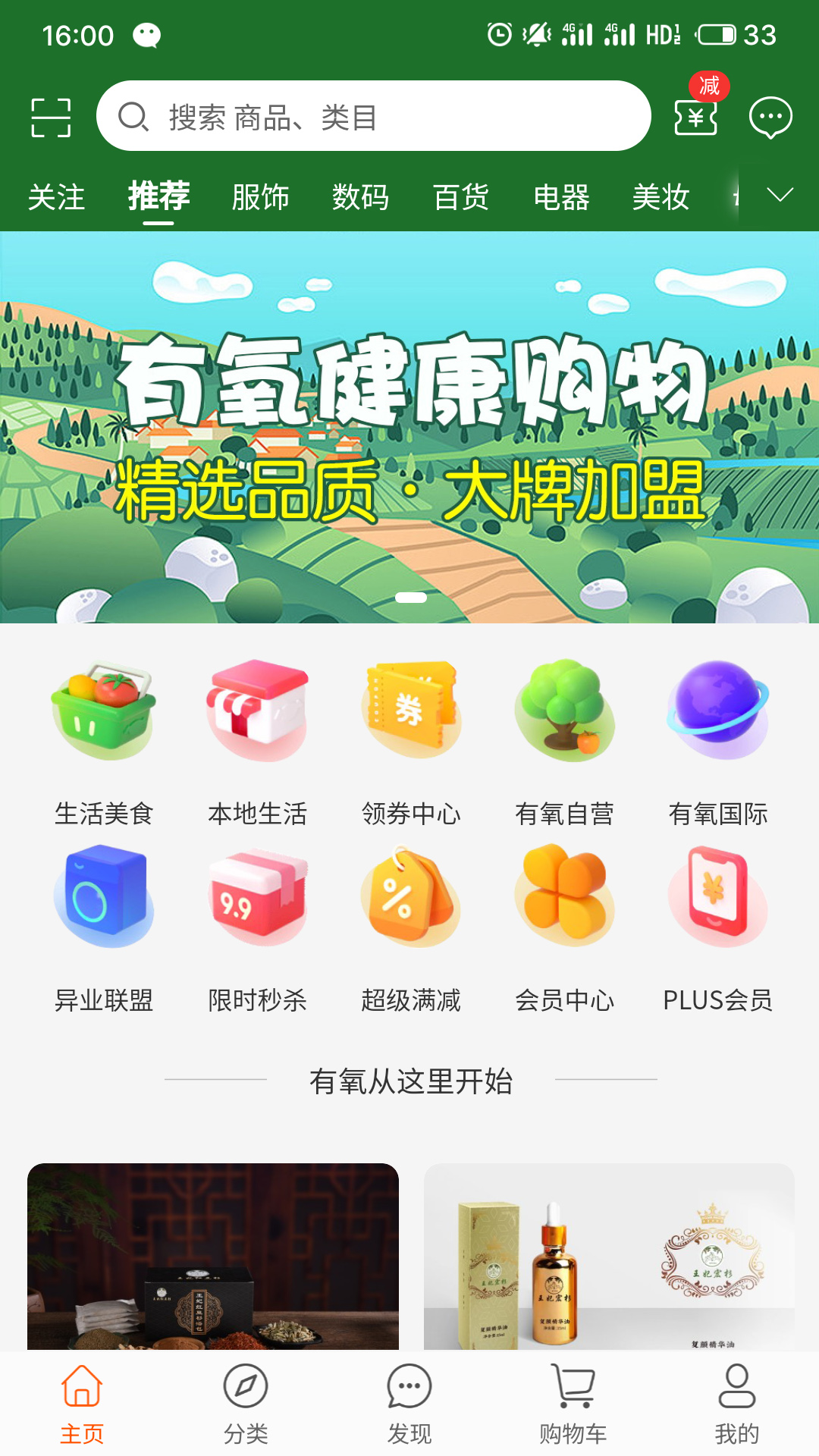Switch to the 关注 tab
Screen dimensions: 819x1456
click(56, 197)
